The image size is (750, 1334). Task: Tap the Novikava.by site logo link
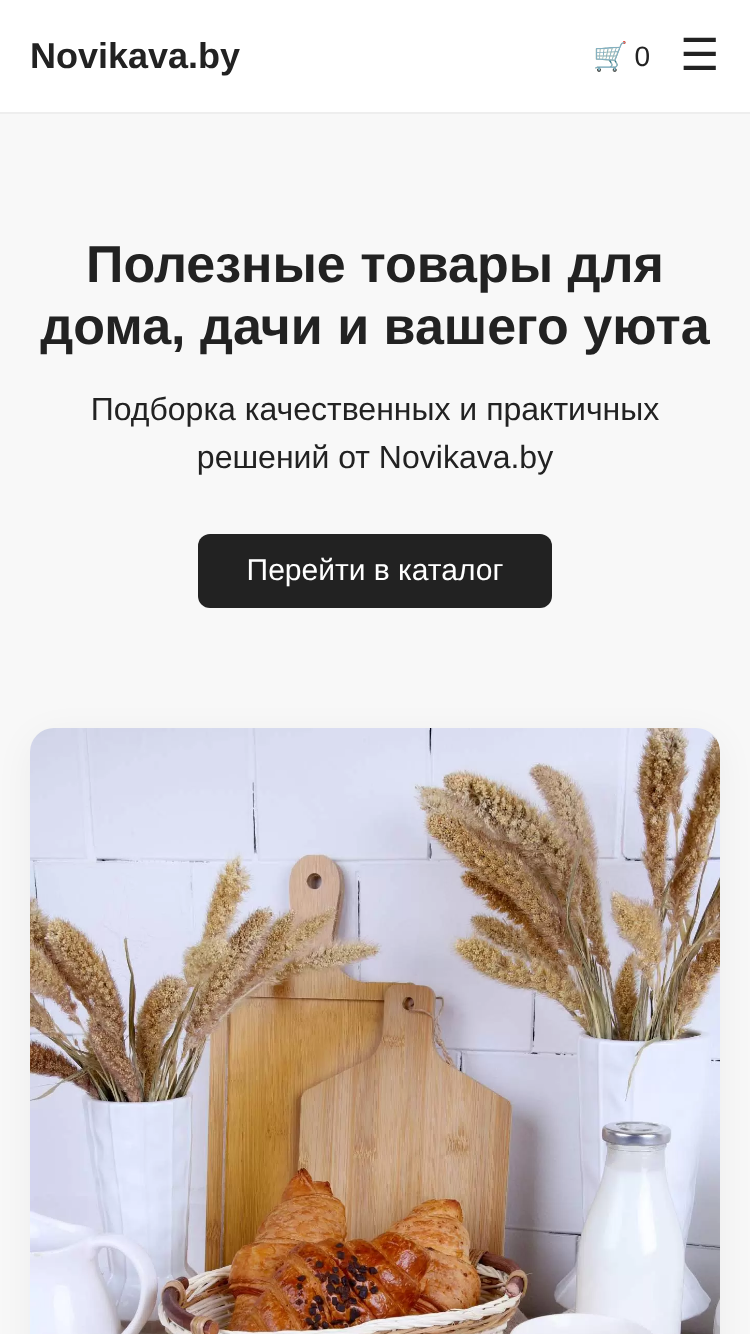tap(135, 56)
